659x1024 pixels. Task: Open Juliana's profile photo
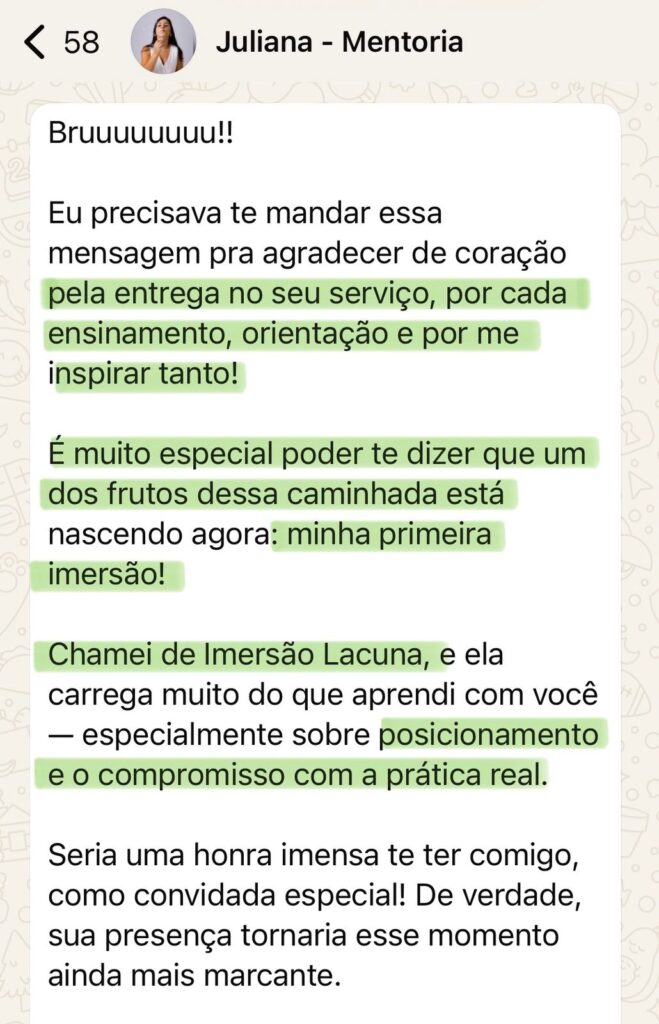pyautogui.click(x=163, y=42)
